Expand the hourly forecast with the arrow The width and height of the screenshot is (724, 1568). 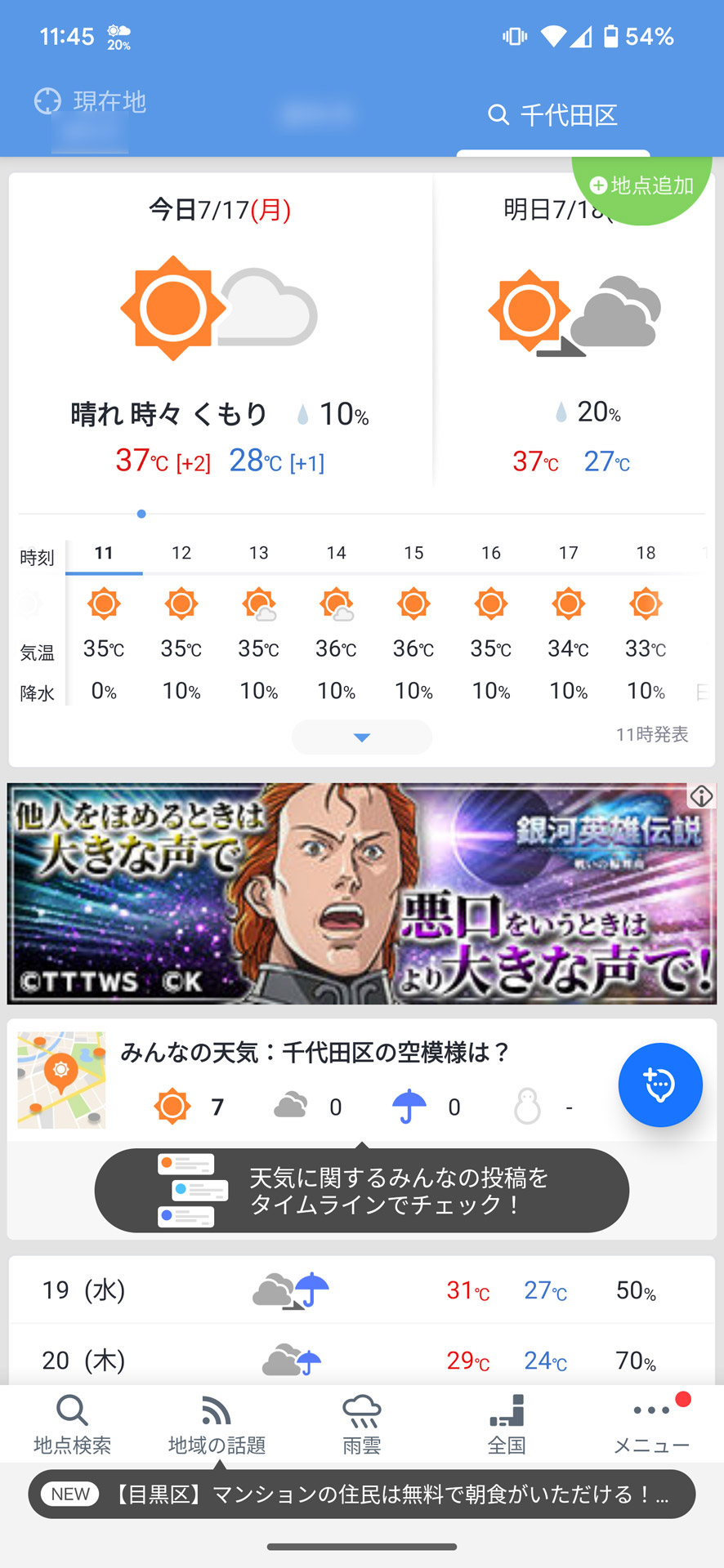(x=361, y=737)
